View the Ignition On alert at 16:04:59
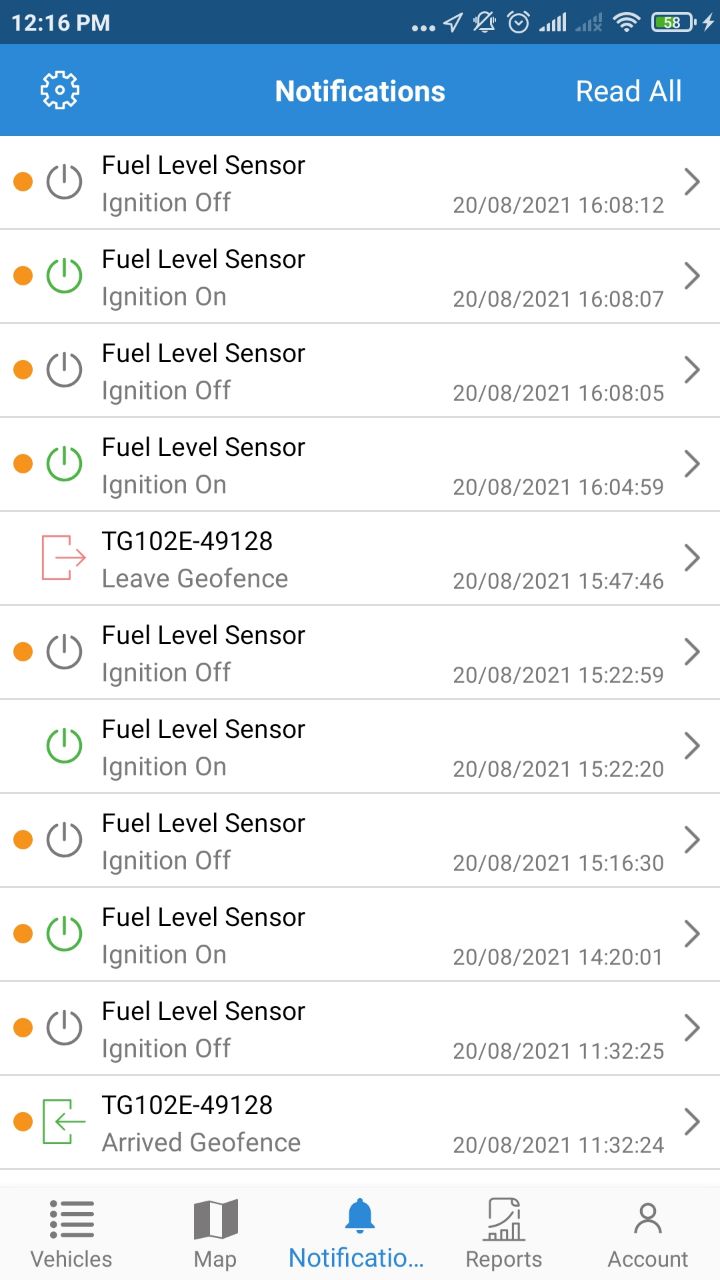Screen dimensions: 720x1280 pos(360,465)
